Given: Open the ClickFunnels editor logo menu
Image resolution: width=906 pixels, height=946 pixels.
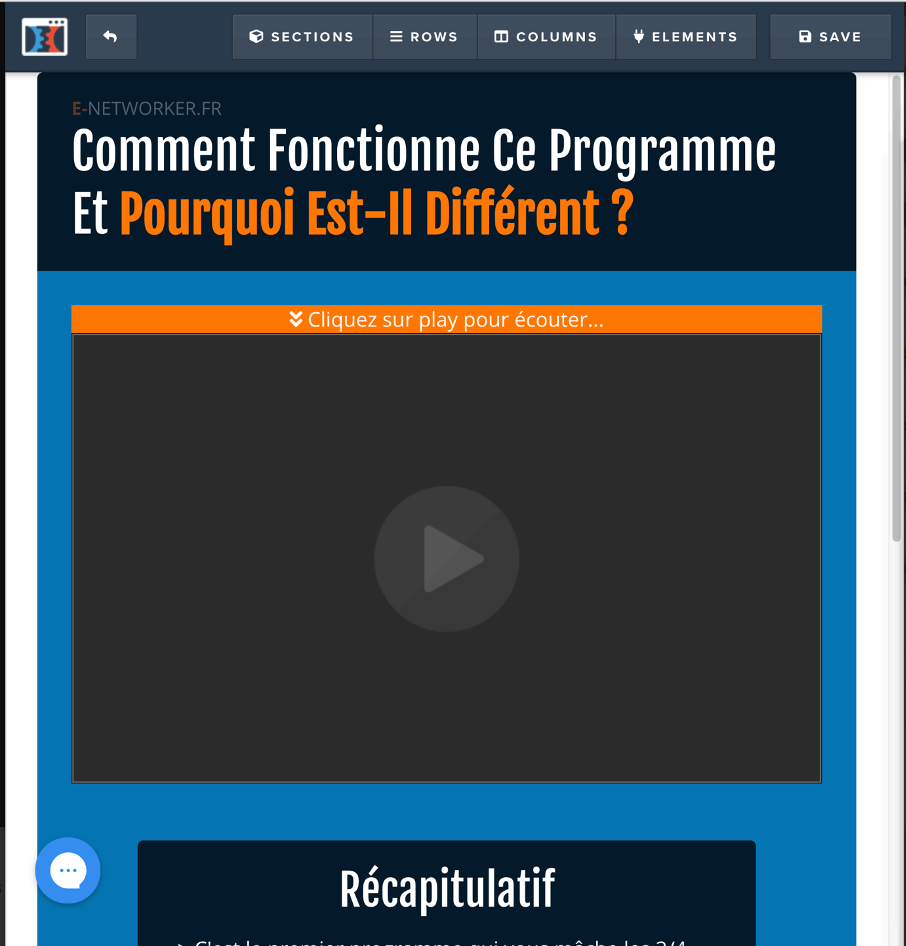Looking at the screenshot, I should [x=45, y=37].
